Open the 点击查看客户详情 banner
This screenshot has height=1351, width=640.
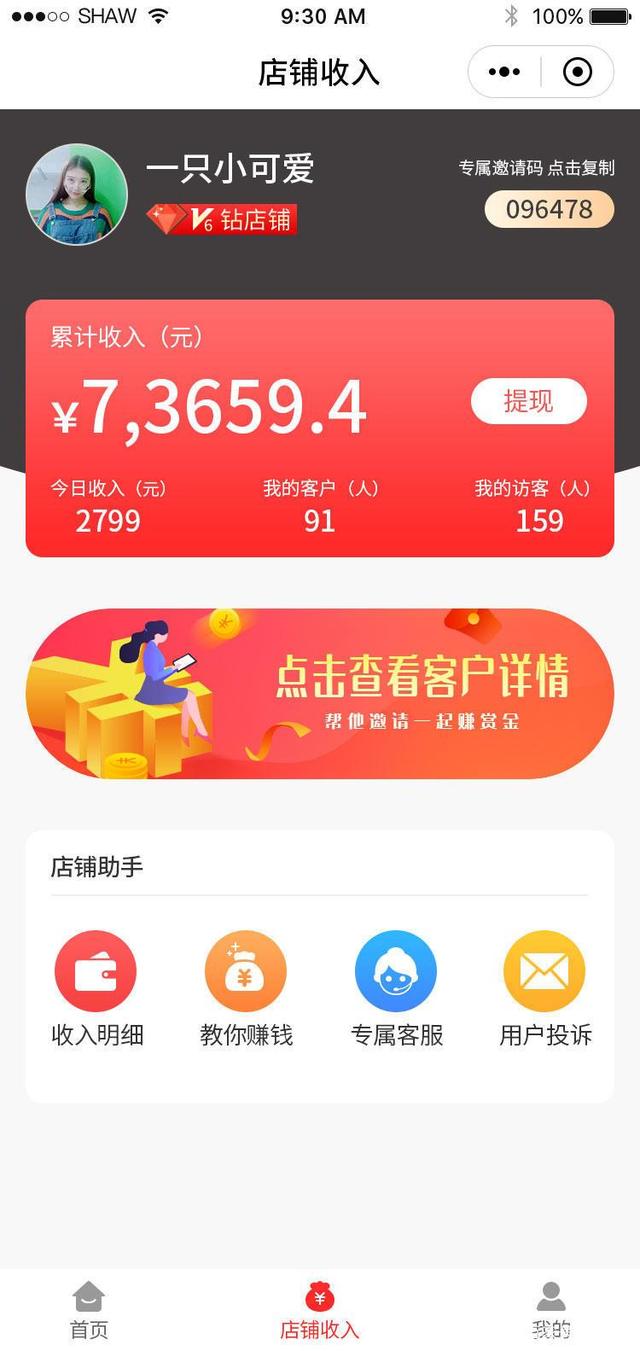tap(320, 693)
